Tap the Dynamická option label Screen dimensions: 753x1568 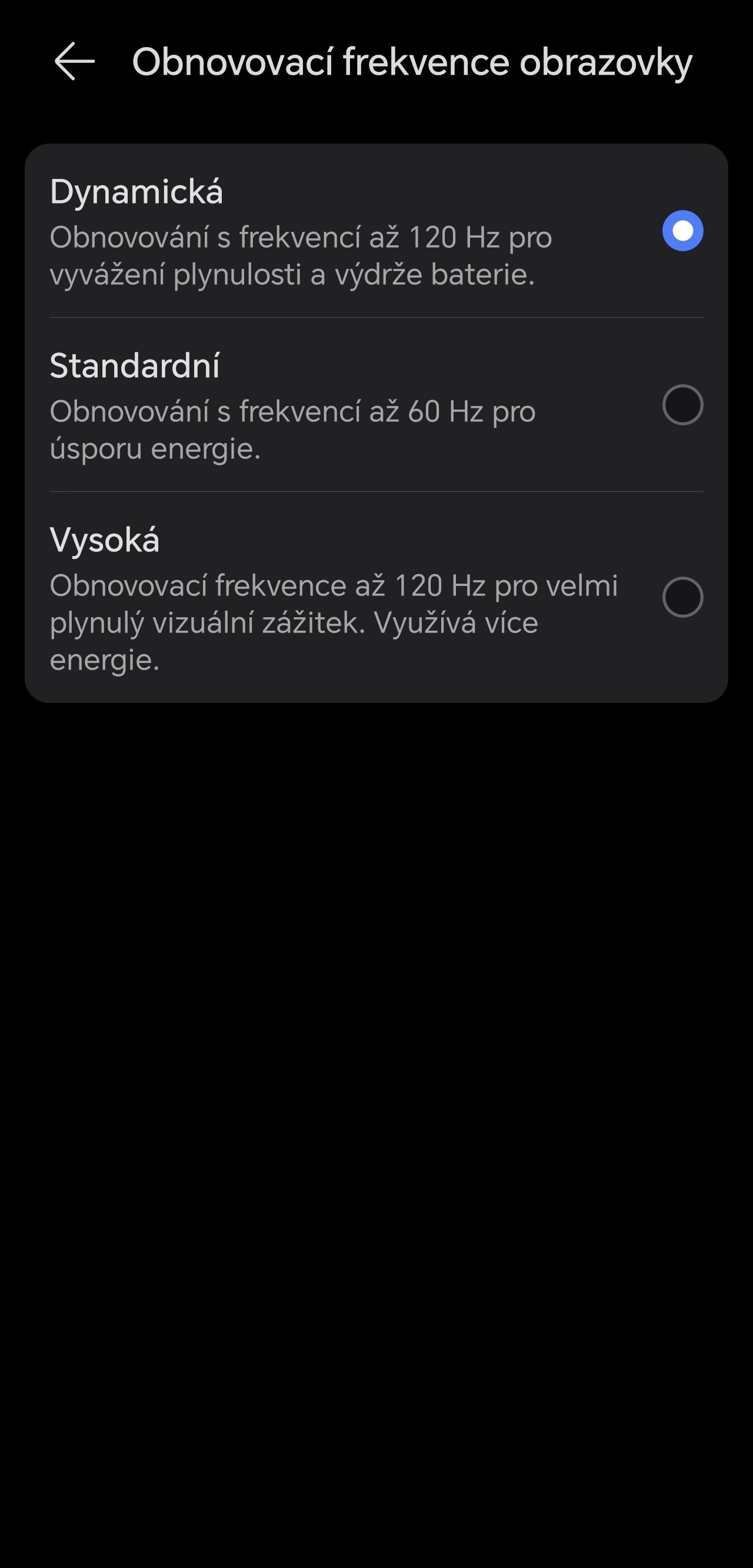tap(136, 194)
